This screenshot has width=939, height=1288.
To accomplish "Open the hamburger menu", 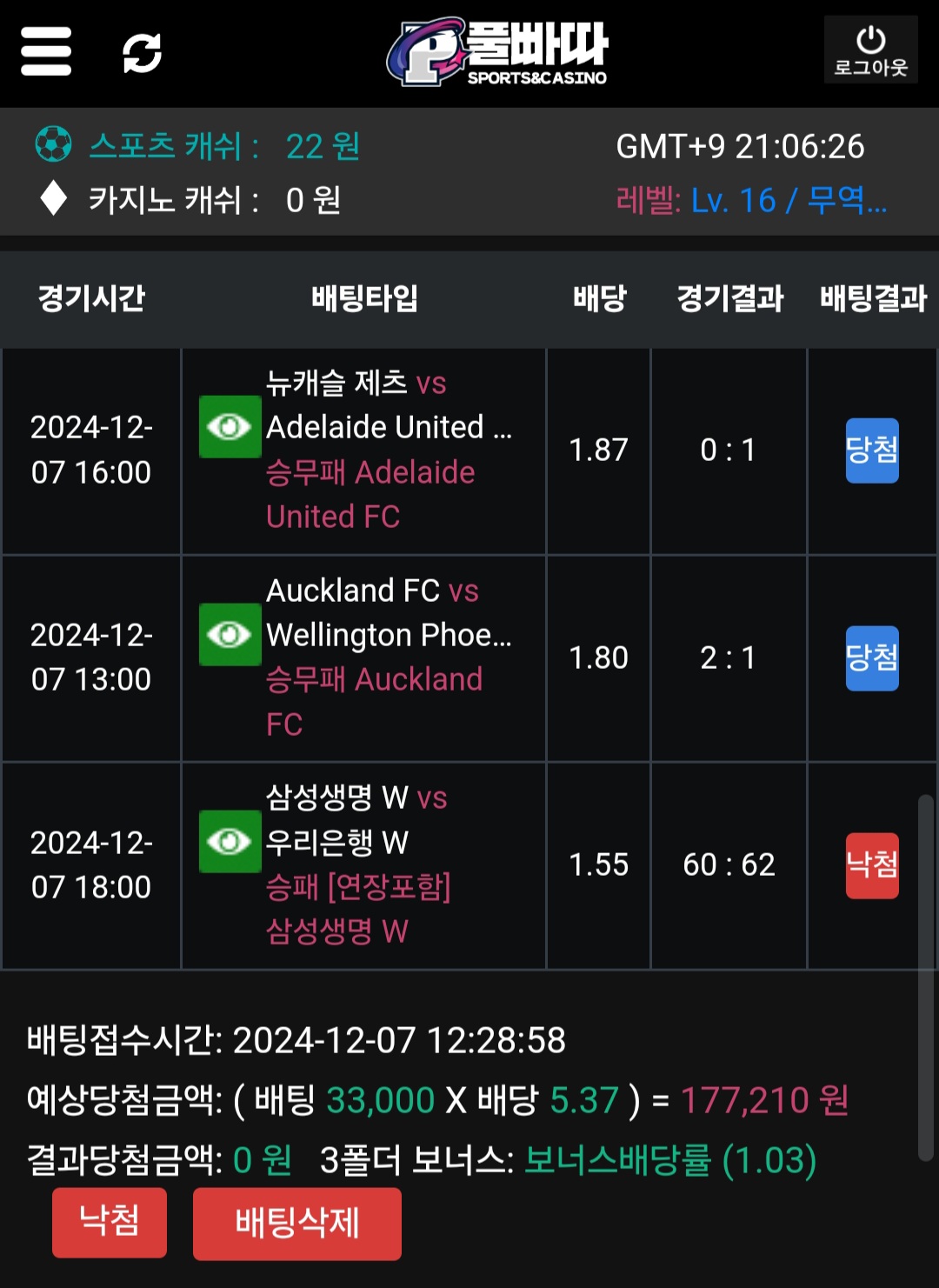I will coord(46,51).
